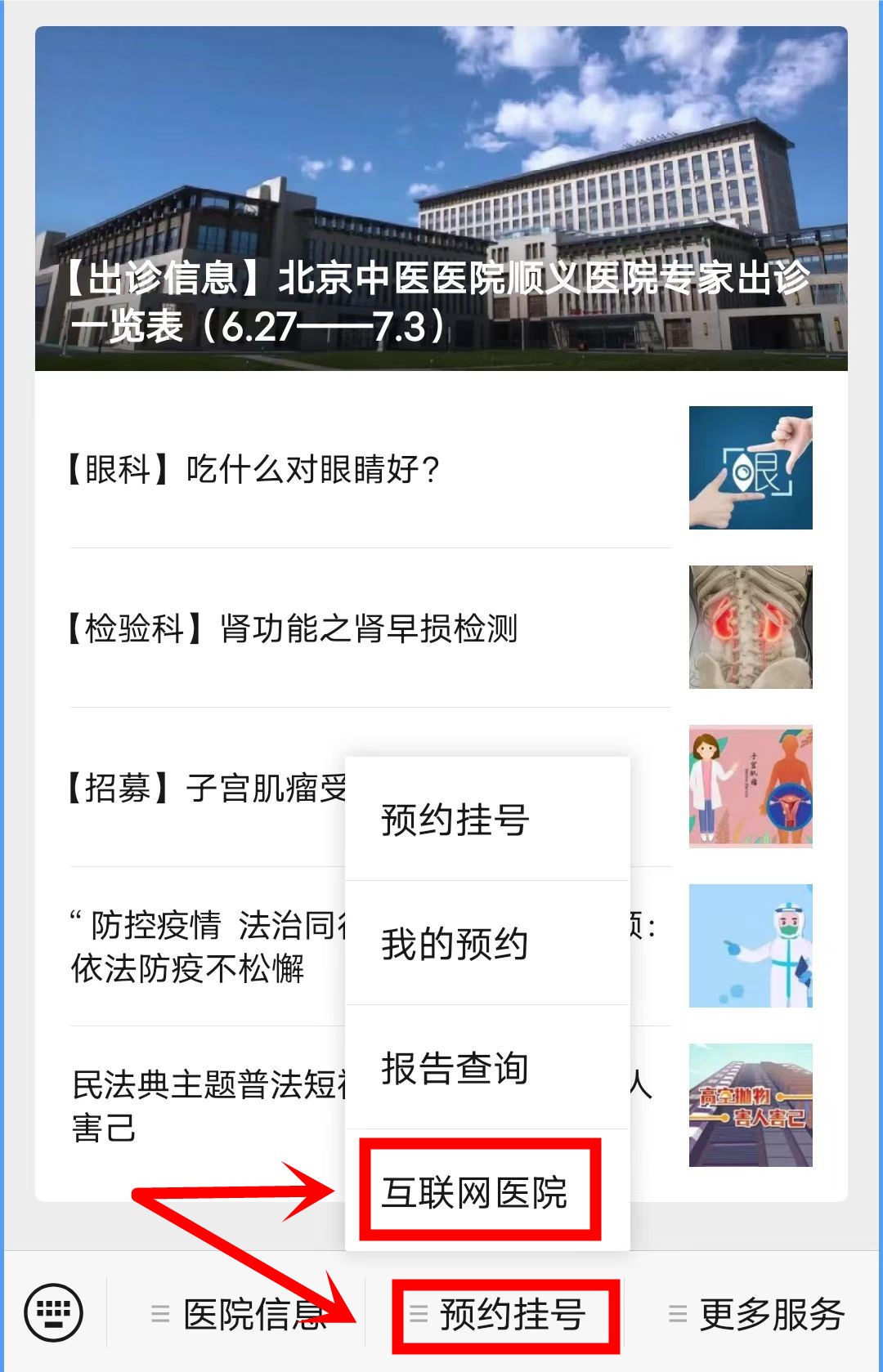Read the 【检验科】肾功能之肾早损检测 article
The width and height of the screenshot is (883, 1372).
(x=292, y=628)
